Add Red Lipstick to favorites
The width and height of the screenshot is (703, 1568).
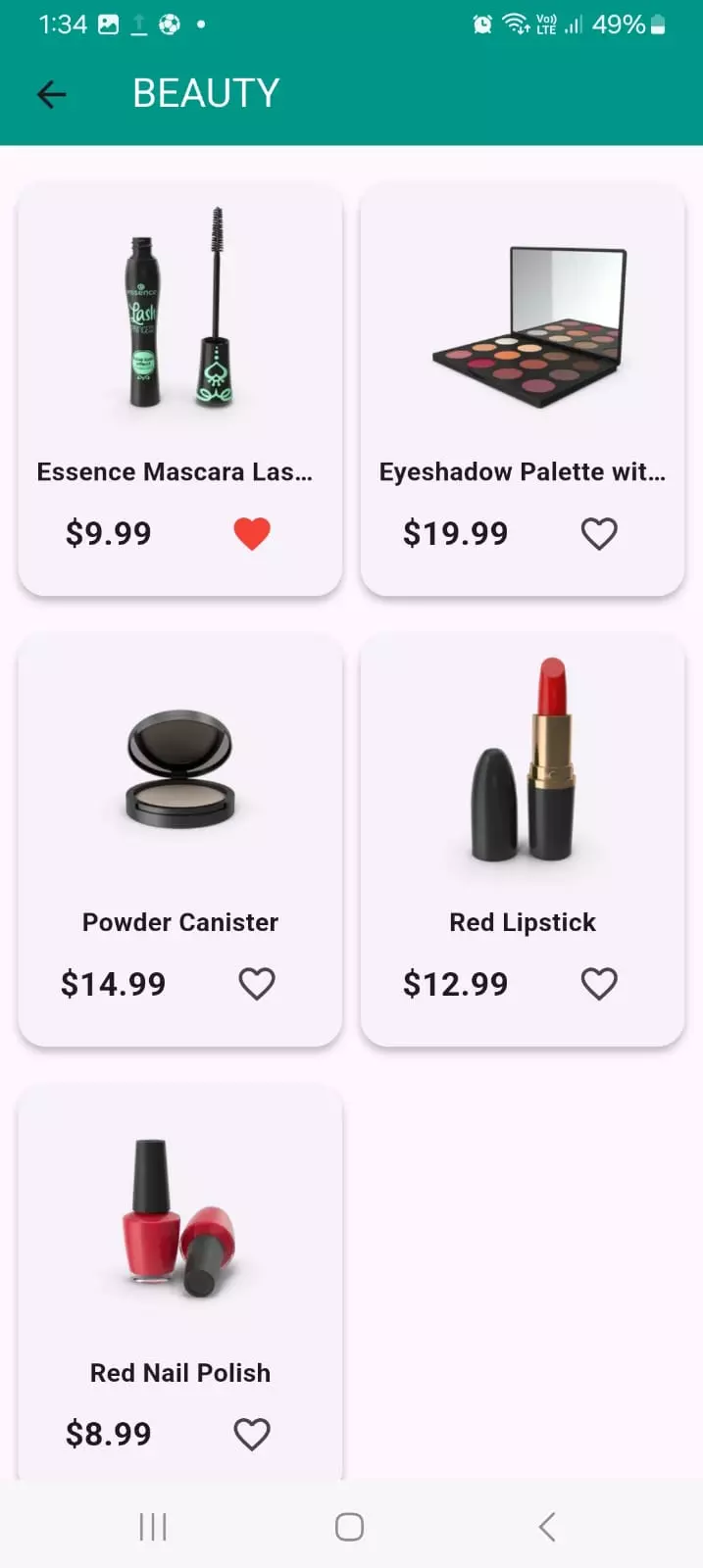599,984
